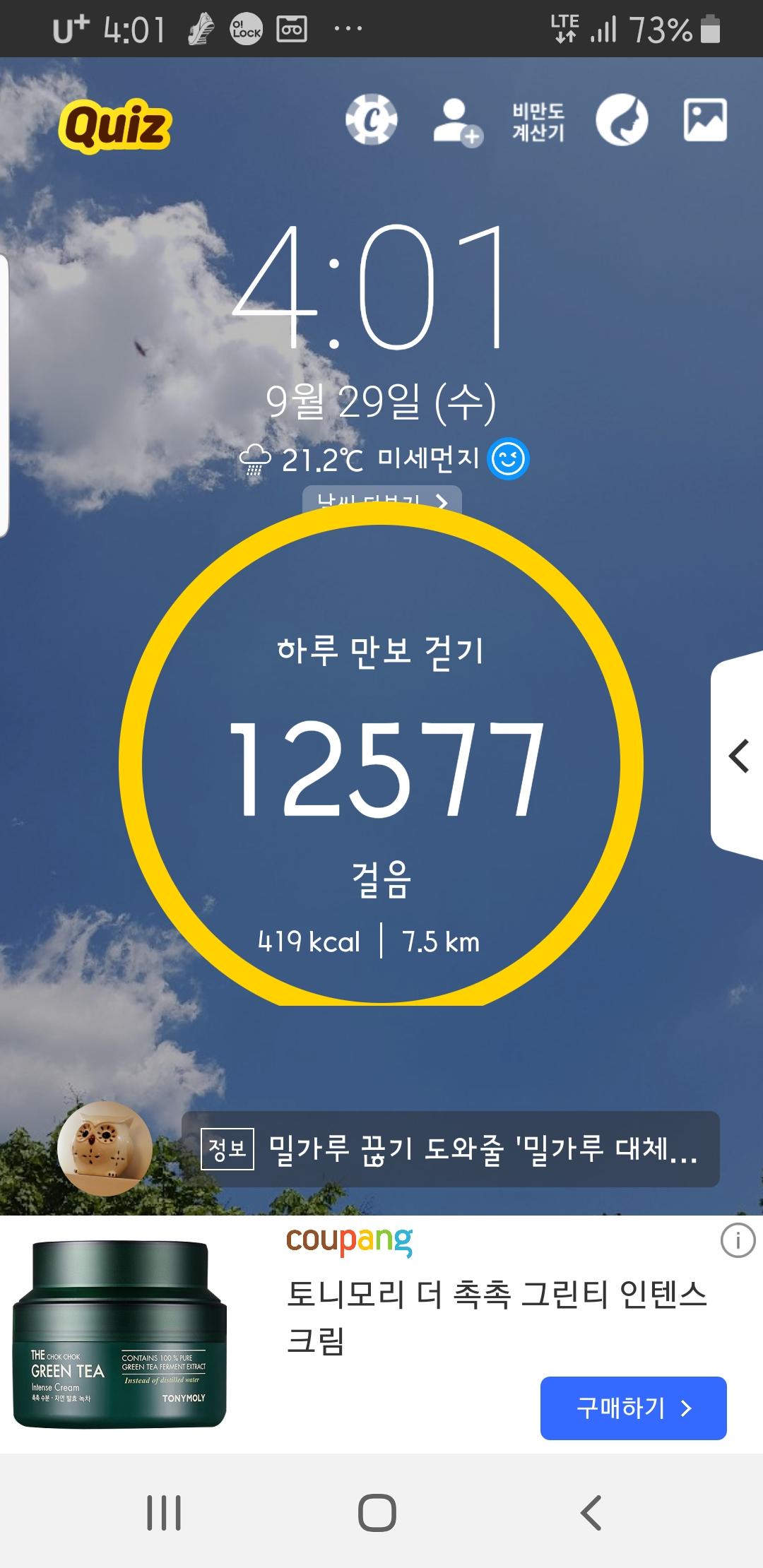Change the background image via gallery icon
763x1568 pixels.
[x=705, y=120]
